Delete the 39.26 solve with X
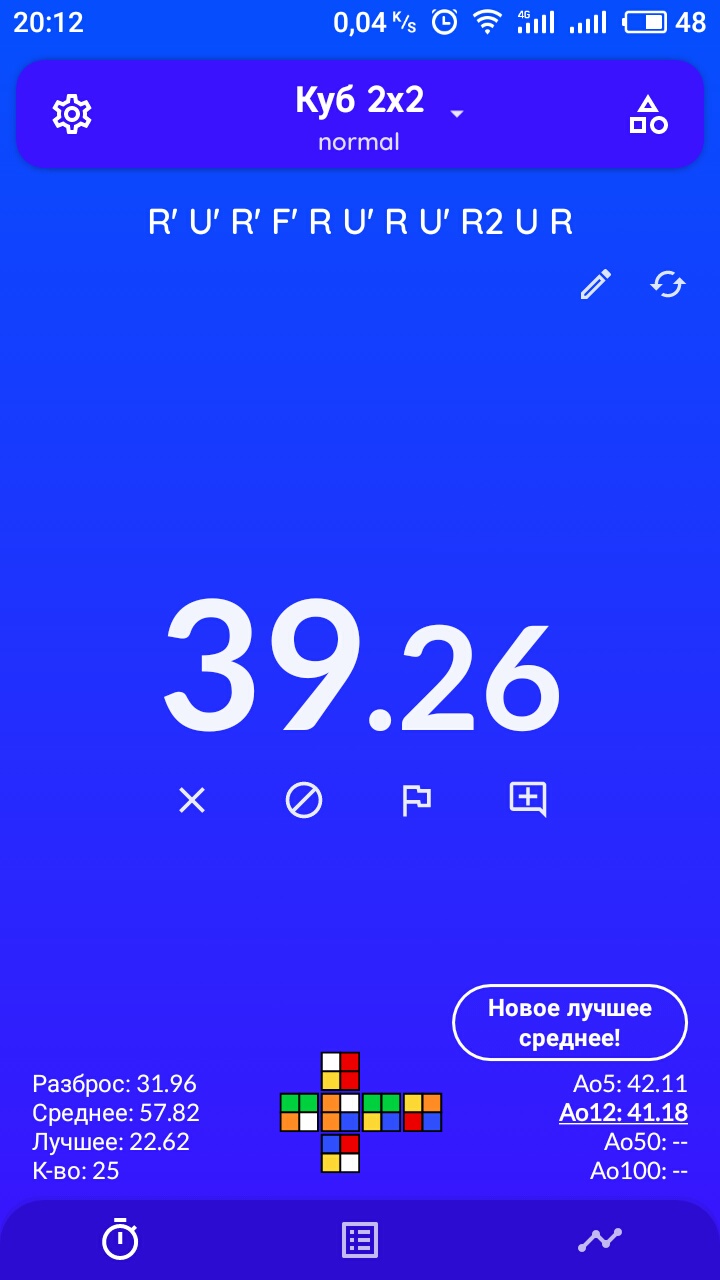Screen dimensions: 720x1280 191,799
